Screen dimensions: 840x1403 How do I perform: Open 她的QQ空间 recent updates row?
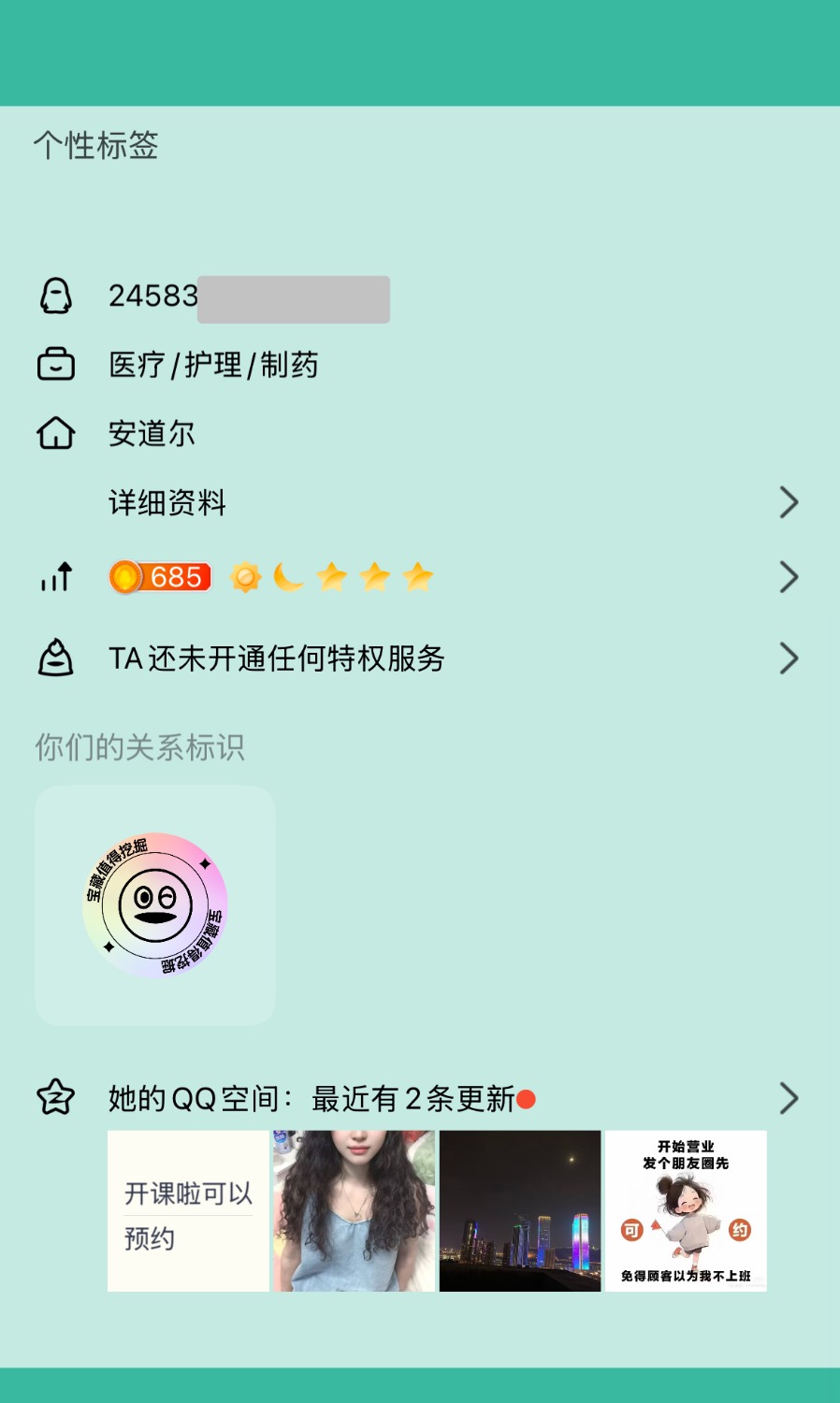tap(419, 1098)
